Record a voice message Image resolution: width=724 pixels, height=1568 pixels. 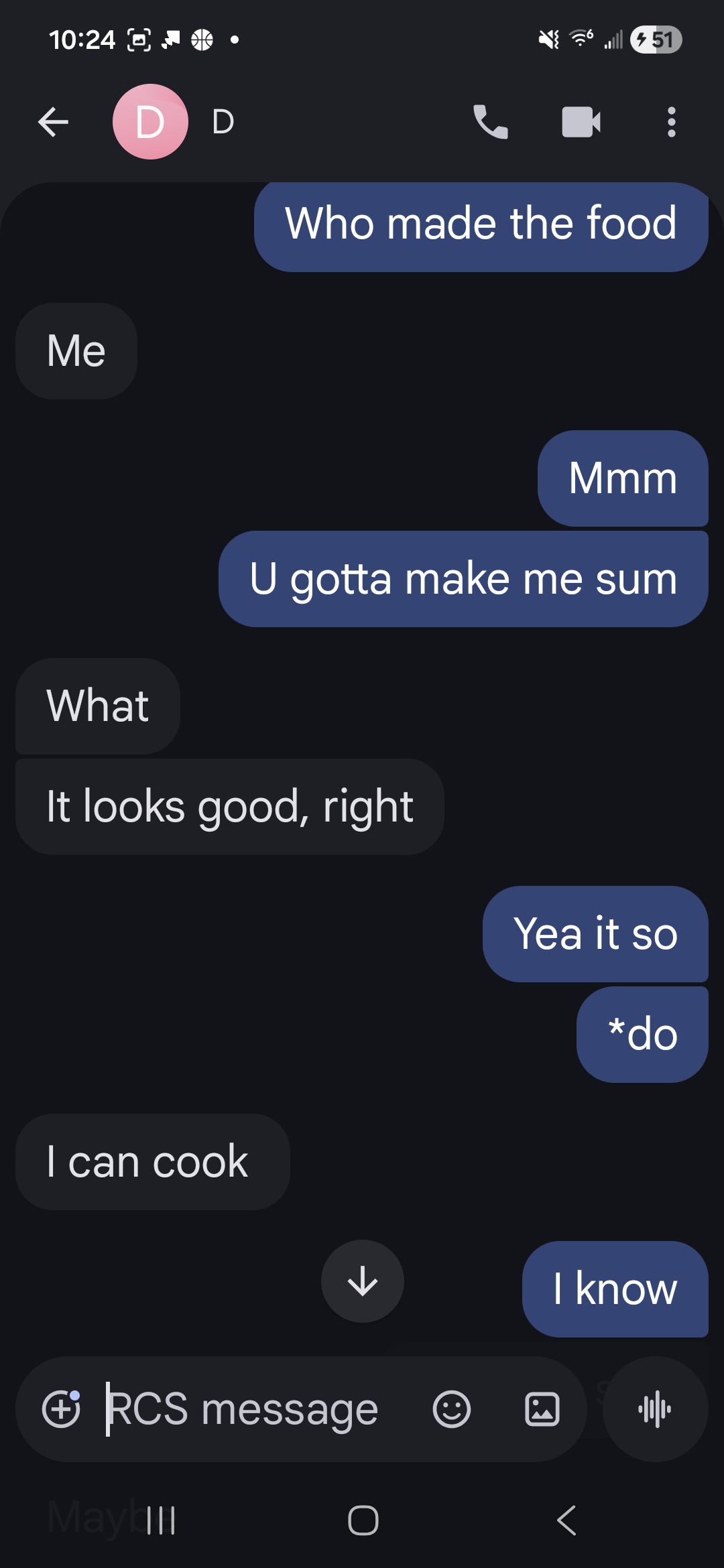click(655, 1409)
